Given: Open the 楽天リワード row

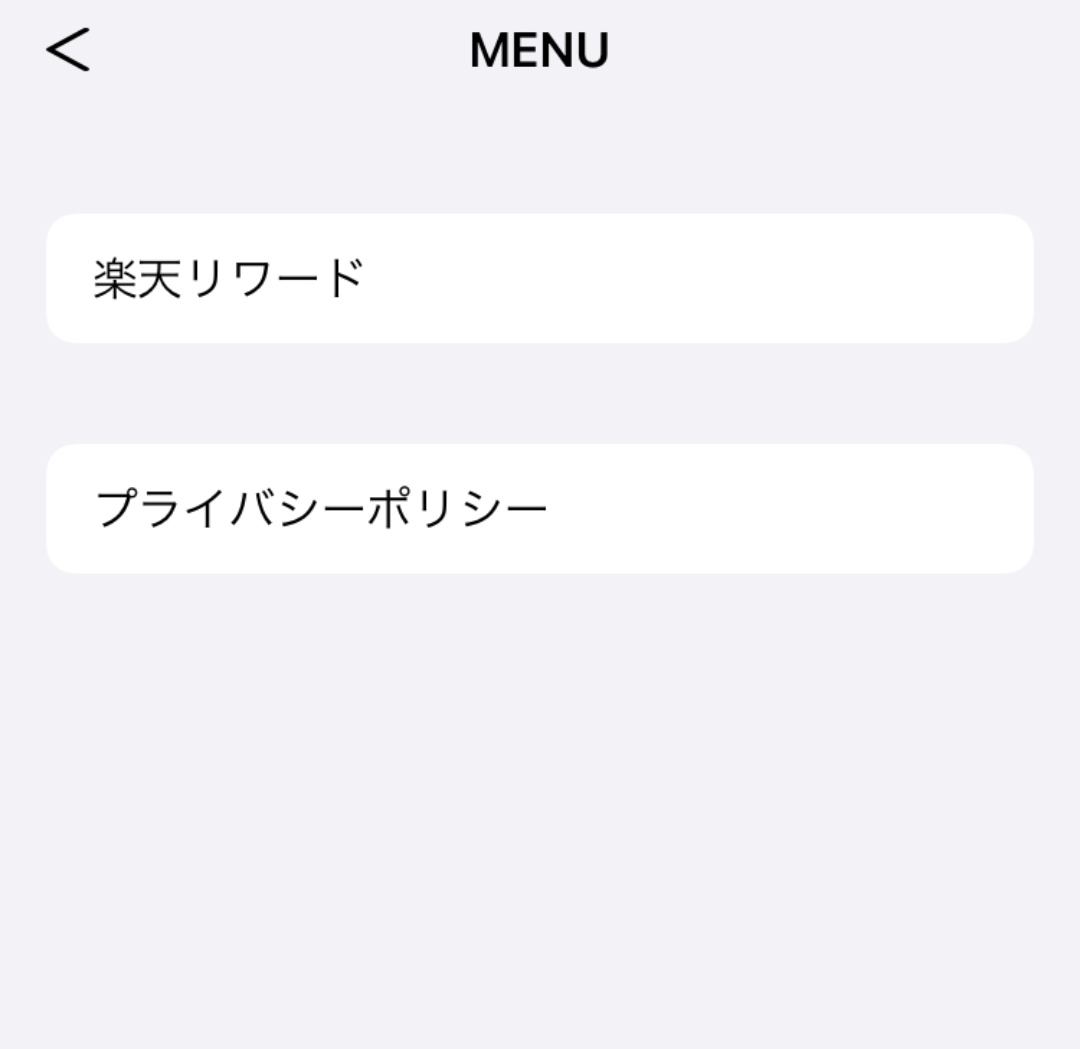Looking at the screenshot, I should [x=540, y=278].
